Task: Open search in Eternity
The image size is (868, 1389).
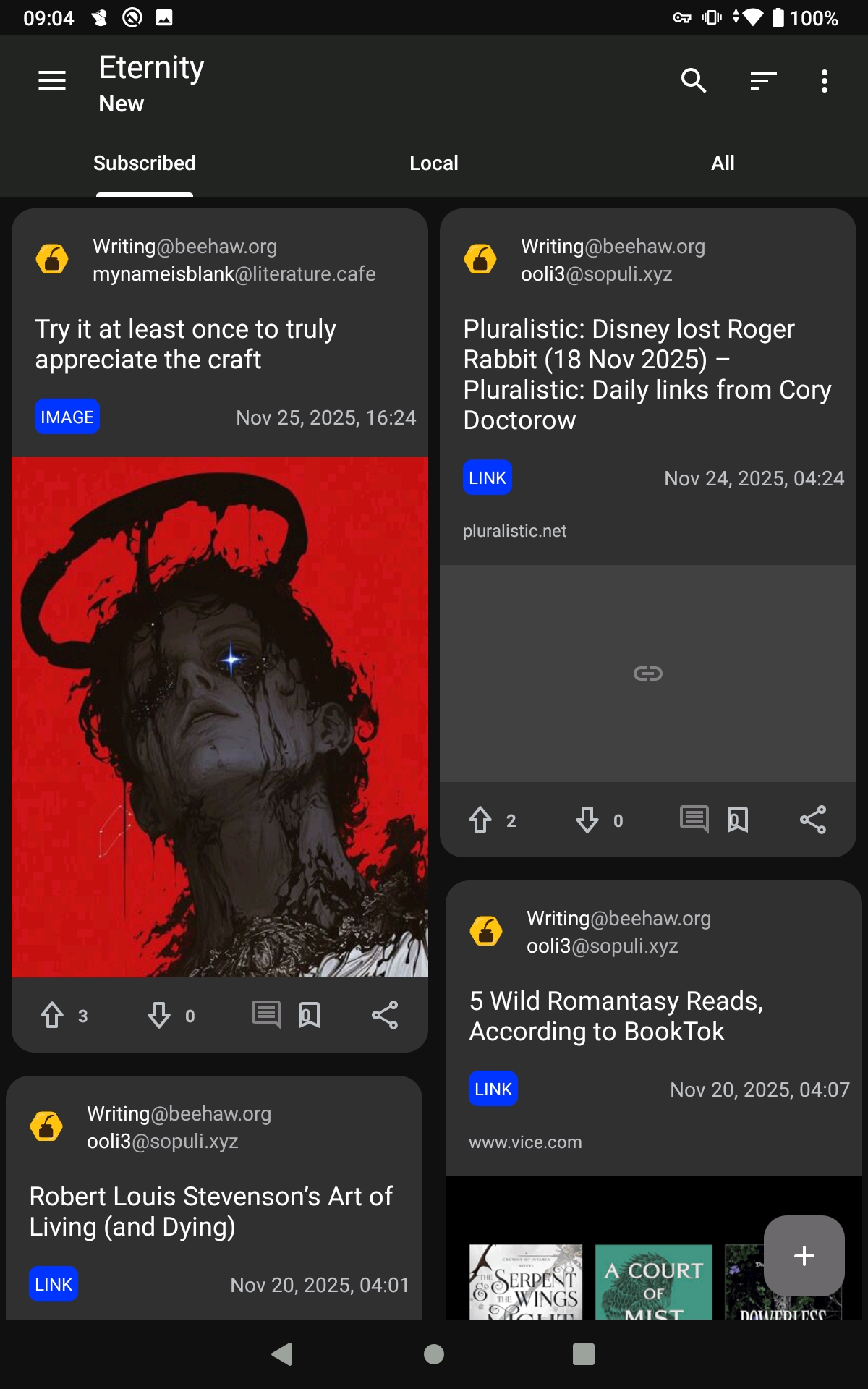Action: click(693, 81)
